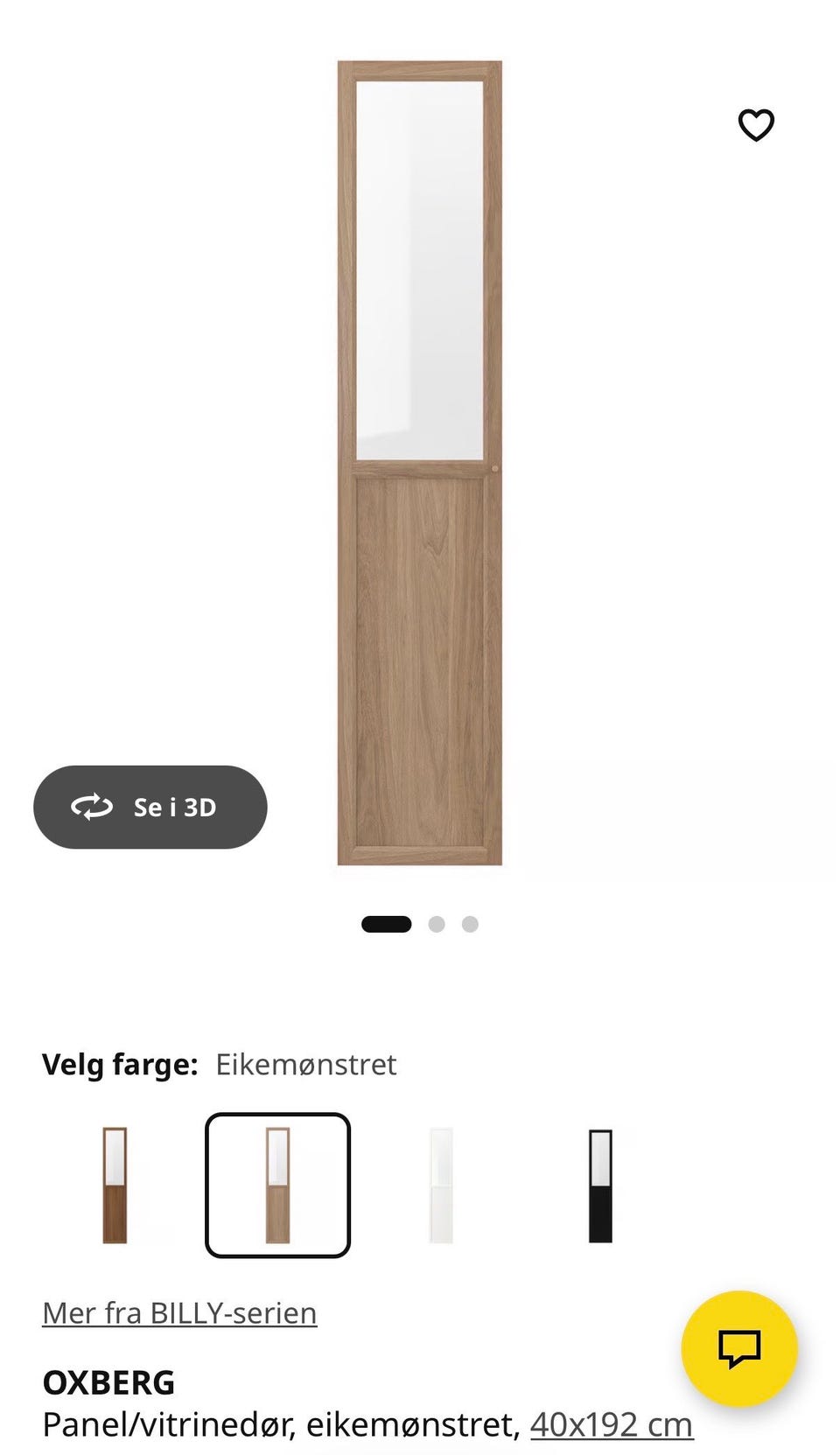Image resolution: width=840 pixels, height=1455 pixels.
Task: Pick the black colour variant
Action: coord(600,1185)
